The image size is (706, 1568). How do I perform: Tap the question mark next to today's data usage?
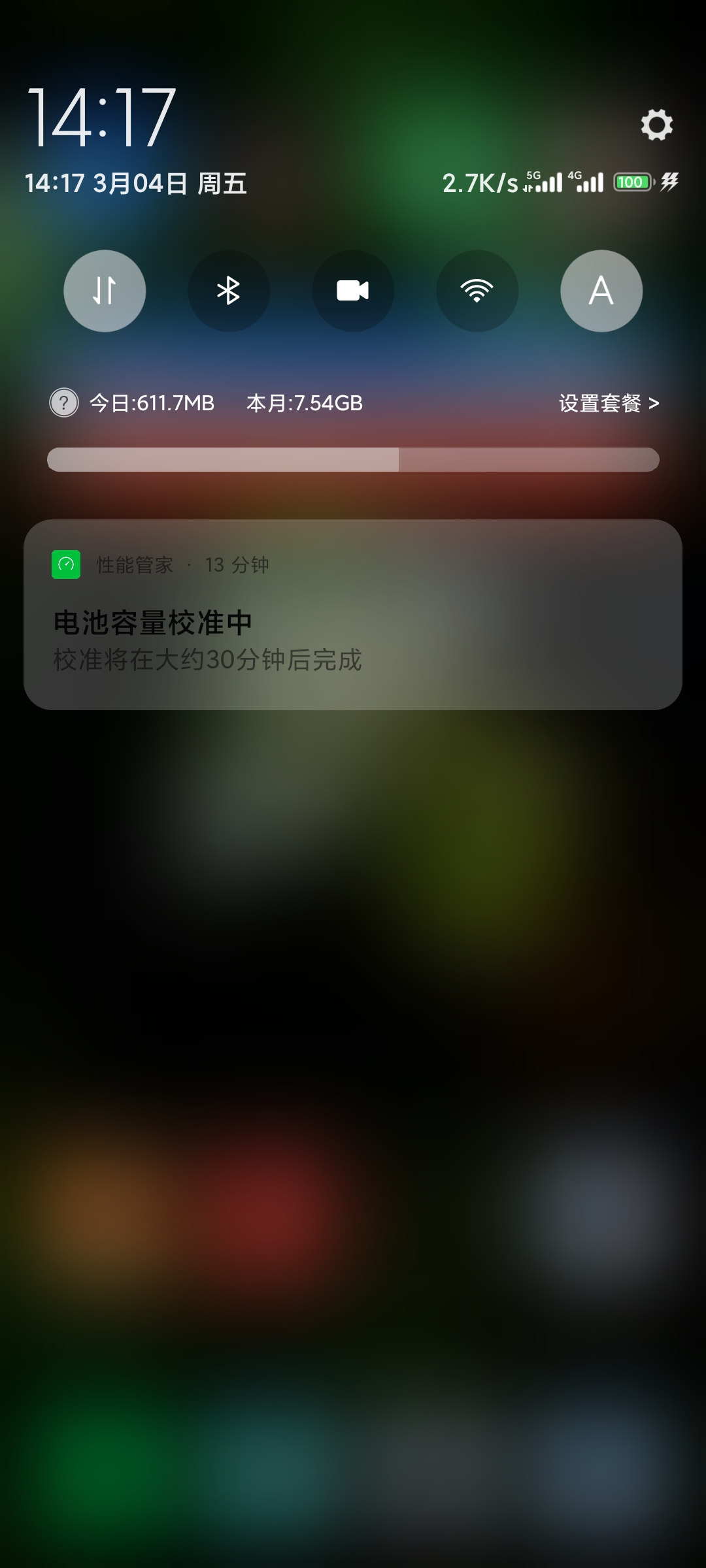click(64, 403)
